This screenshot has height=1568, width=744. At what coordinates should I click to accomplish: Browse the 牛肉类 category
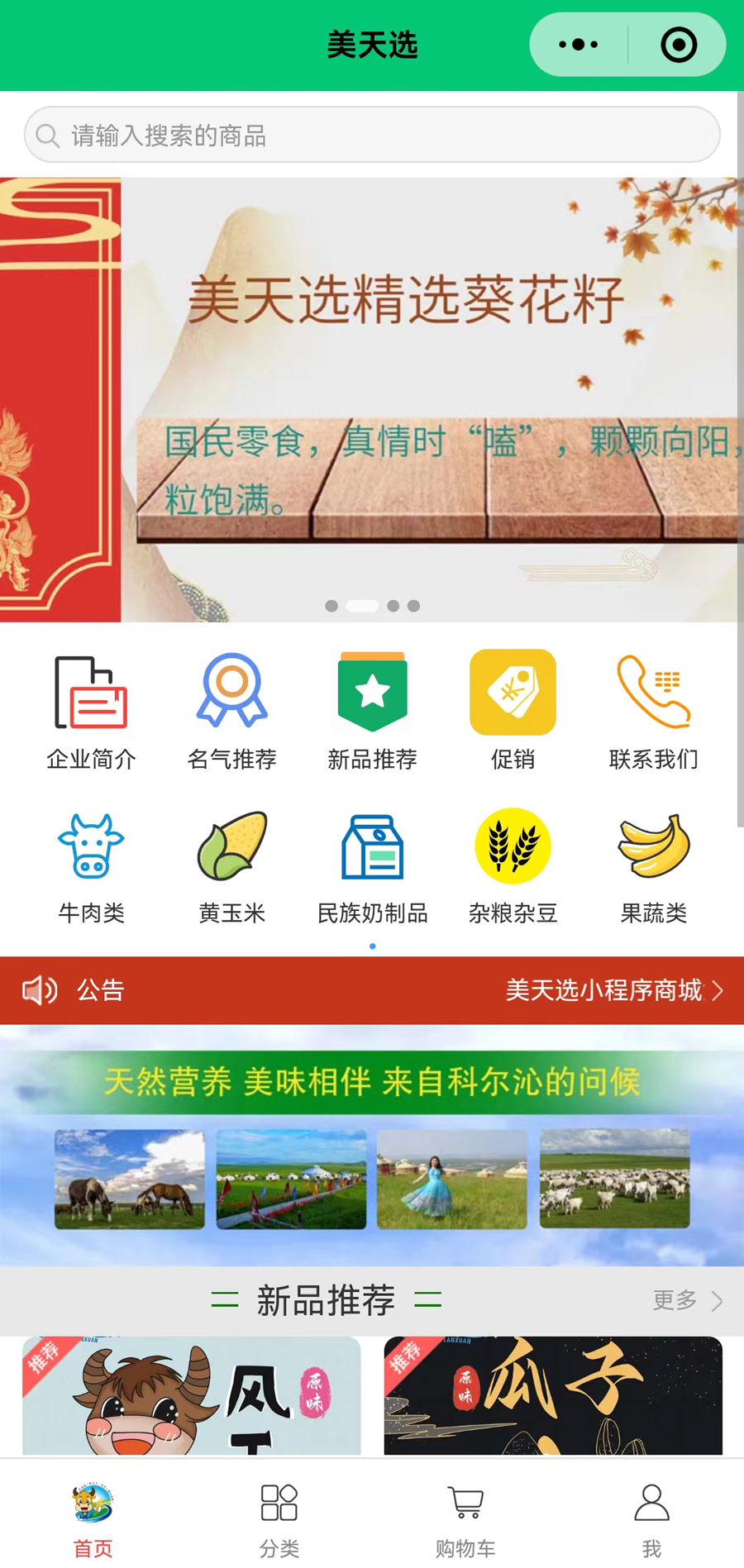coord(91,865)
